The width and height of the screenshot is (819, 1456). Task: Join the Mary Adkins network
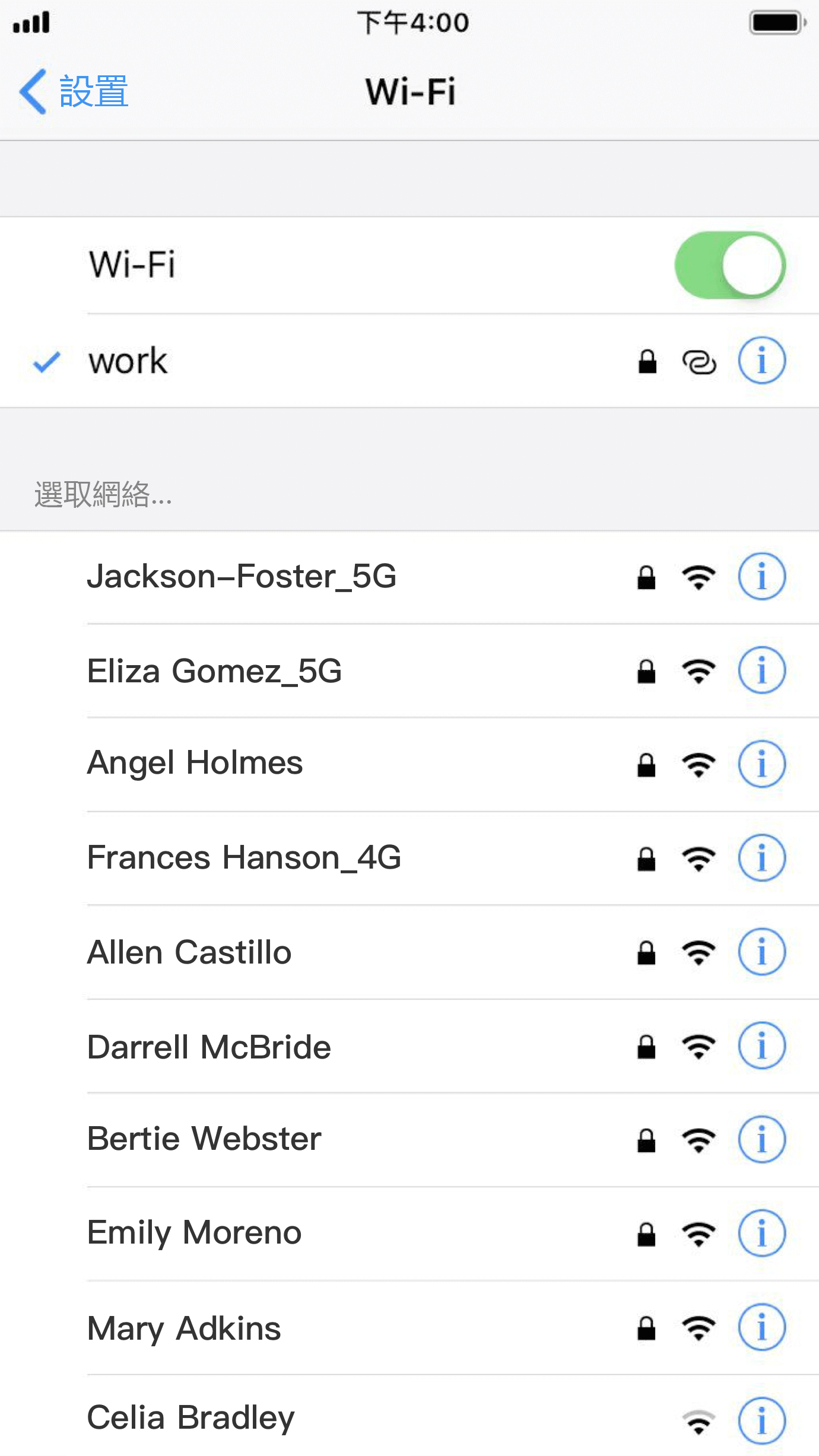409,1328
